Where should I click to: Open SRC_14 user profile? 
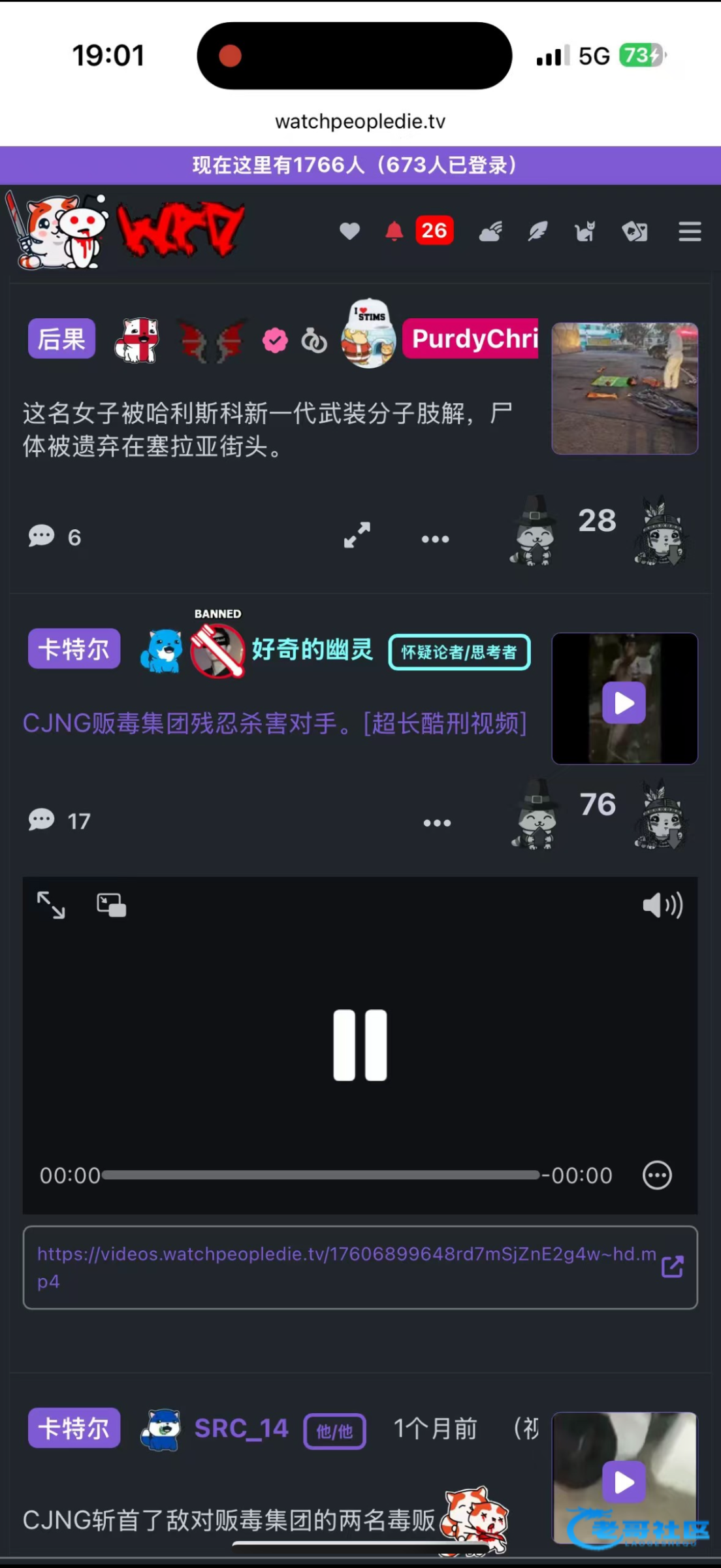[241, 1429]
